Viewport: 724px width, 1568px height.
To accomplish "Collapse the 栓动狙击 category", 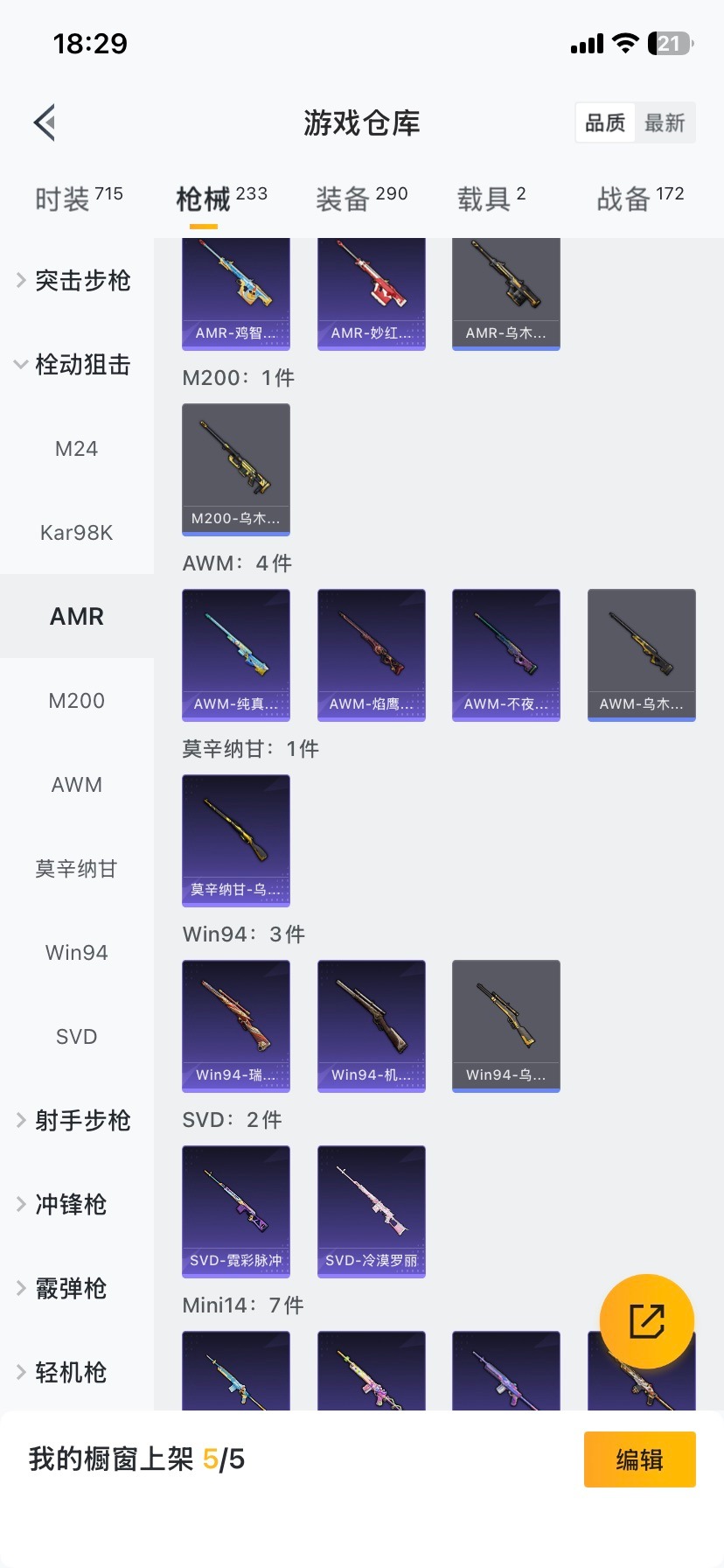I will coord(77,364).
